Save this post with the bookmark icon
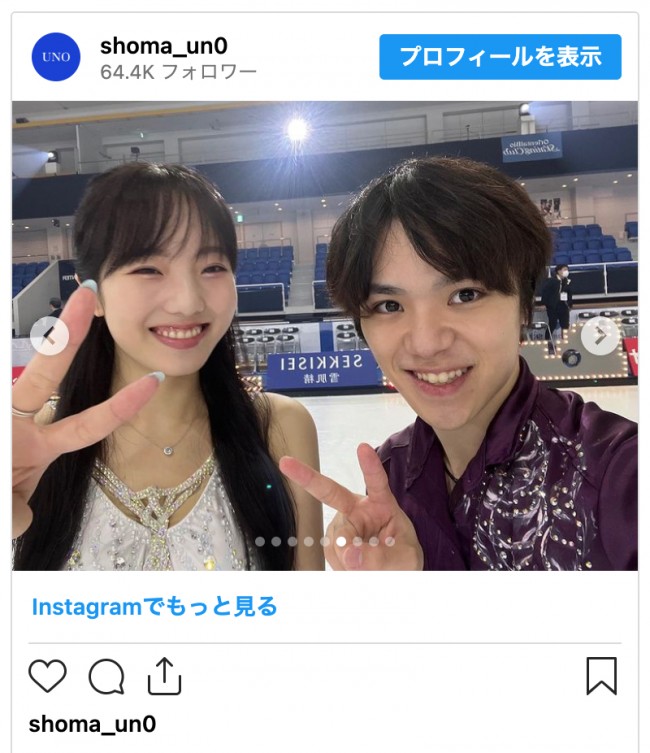Viewport: 650px width, 753px height. [x=601, y=677]
